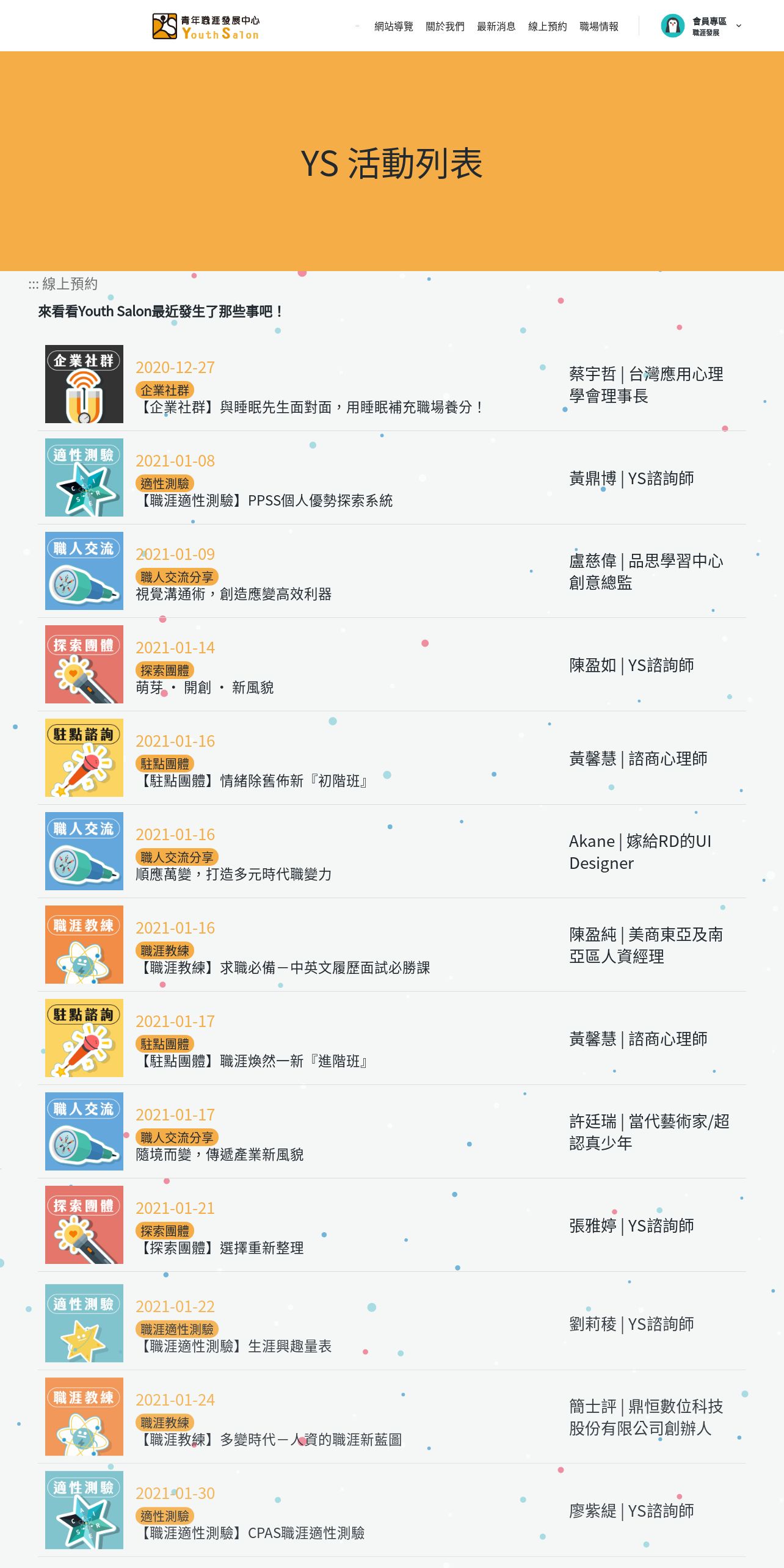The image size is (784, 1568).
Task: Open the 2020-12-27 企業社群 sleep talk event
Action: (x=311, y=407)
